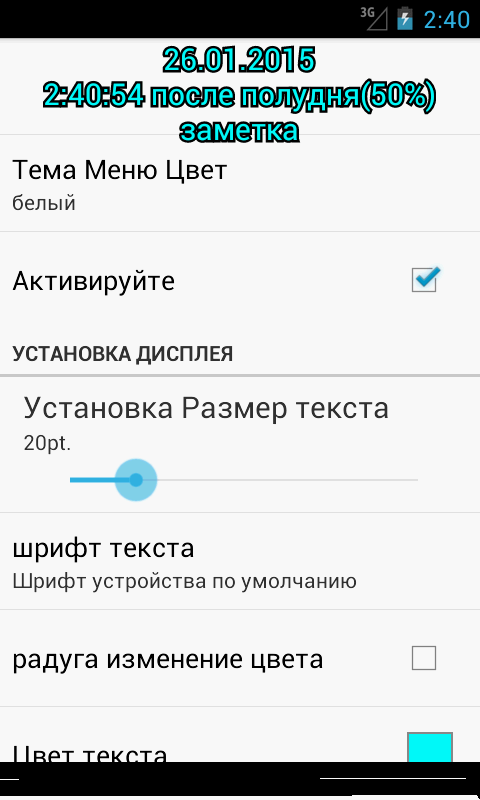Tap the text size slider track
Viewport: 480px width, 800px height.
[244, 480]
